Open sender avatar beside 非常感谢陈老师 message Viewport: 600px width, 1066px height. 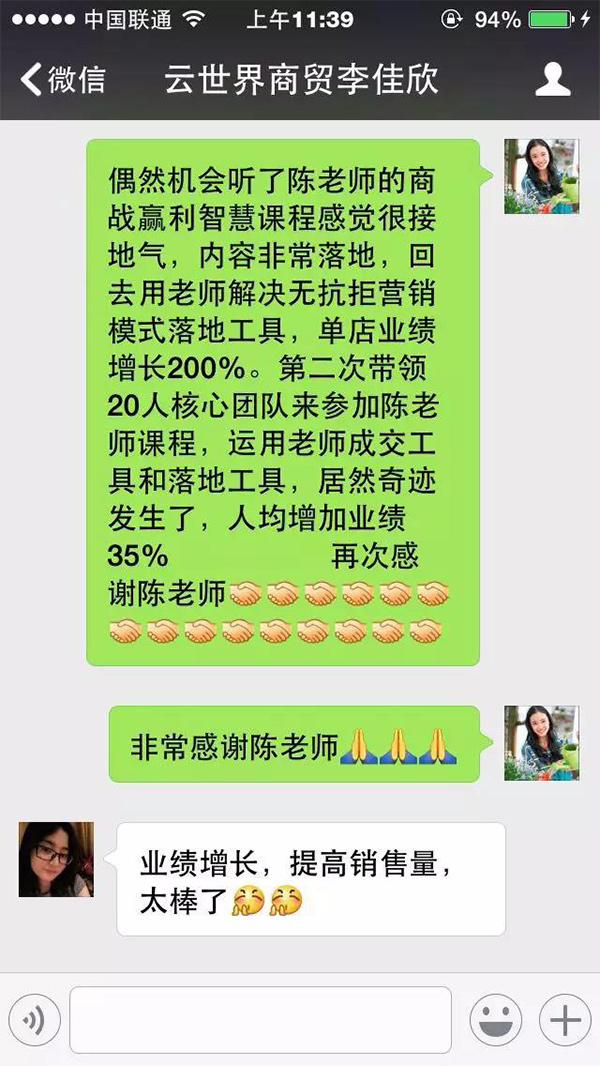(x=541, y=743)
